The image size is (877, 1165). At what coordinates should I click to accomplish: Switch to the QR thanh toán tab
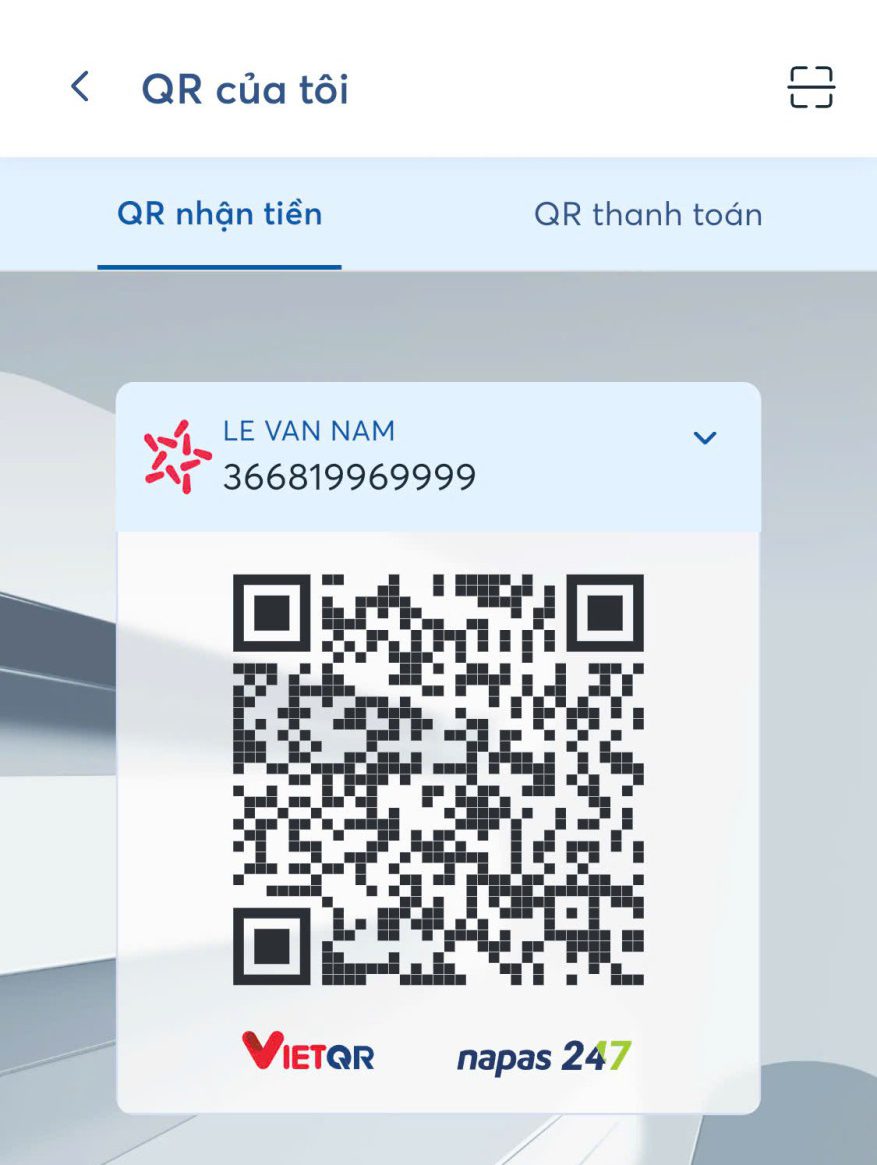click(648, 214)
